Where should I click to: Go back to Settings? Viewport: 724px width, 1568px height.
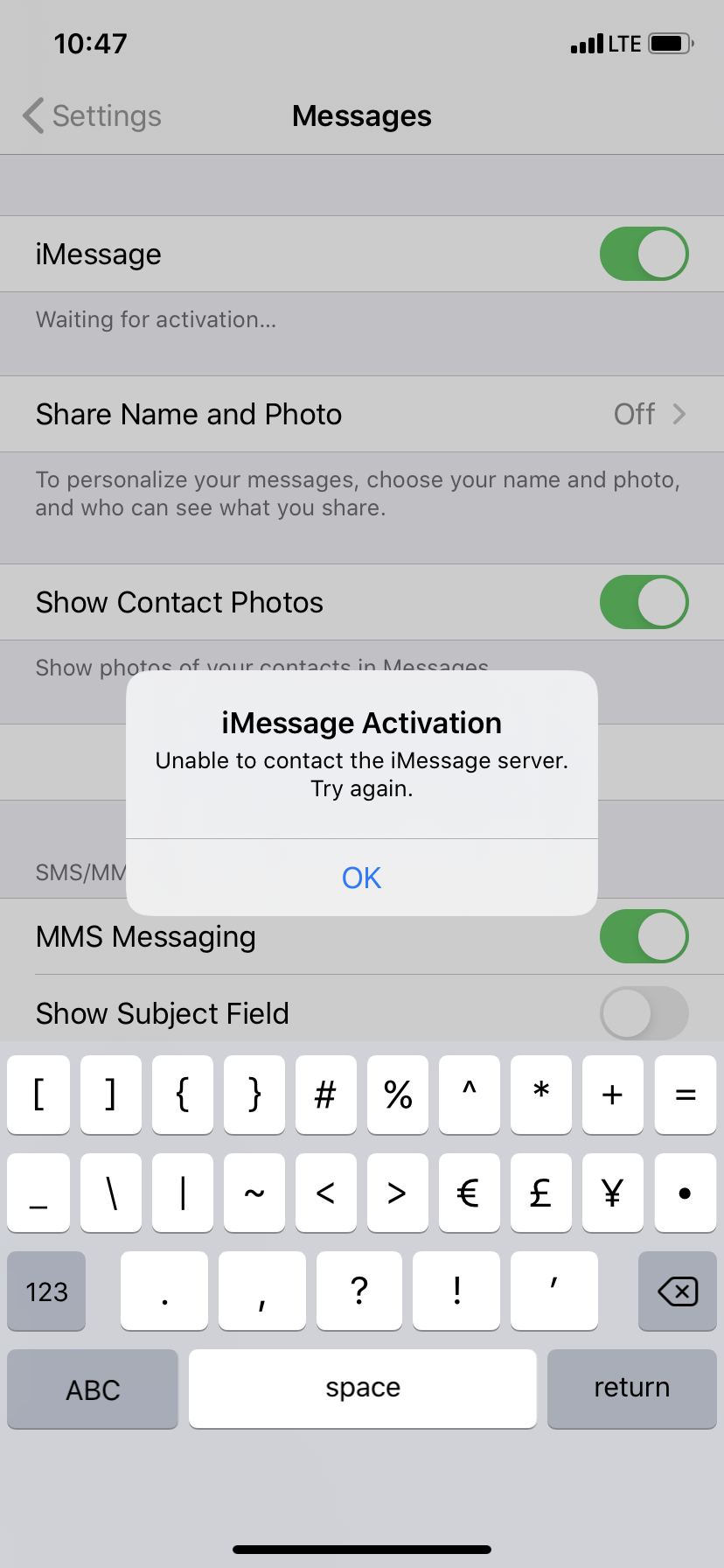point(93,115)
